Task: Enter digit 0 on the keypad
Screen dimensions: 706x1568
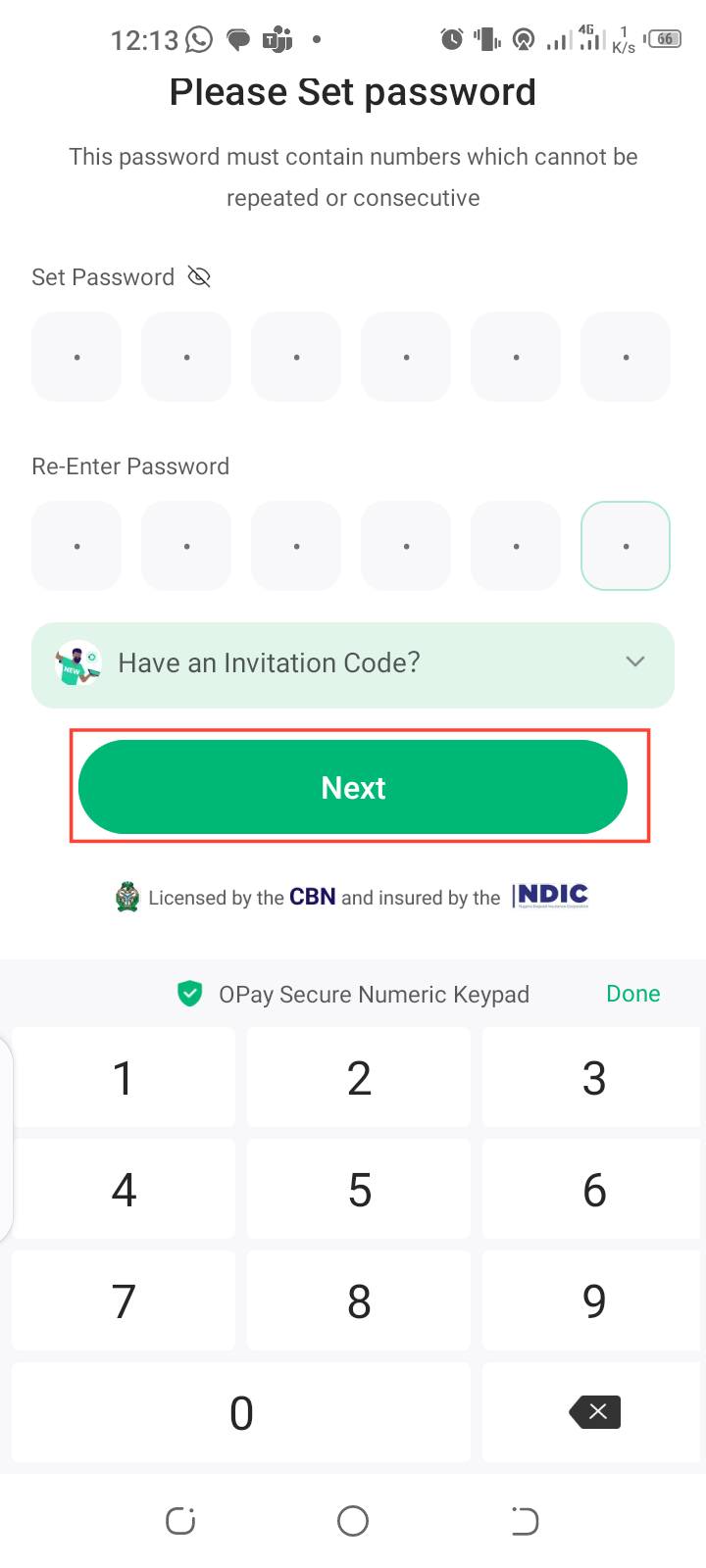Action: (x=241, y=1413)
